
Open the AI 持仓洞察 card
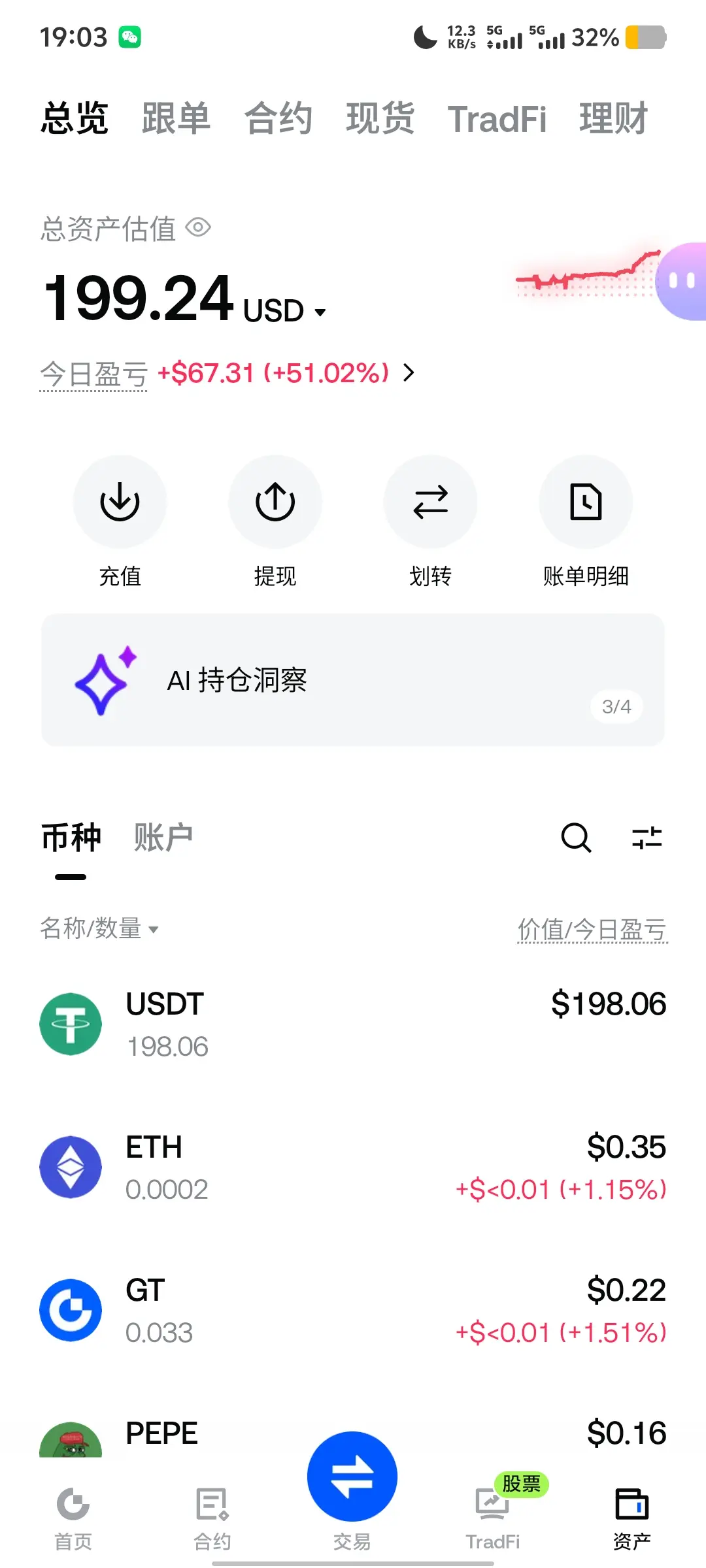click(353, 680)
